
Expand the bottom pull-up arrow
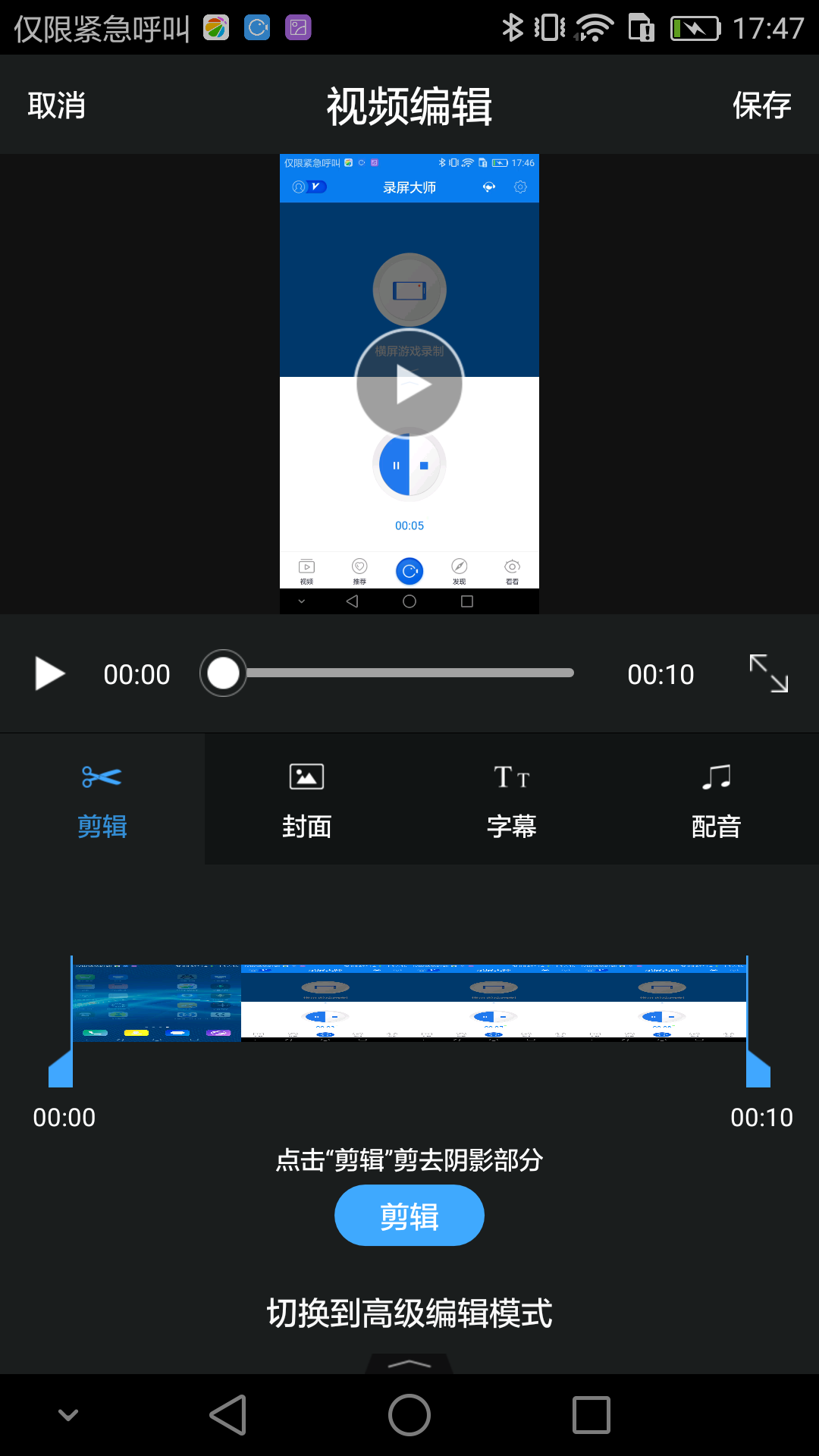[x=409, y=1363]
